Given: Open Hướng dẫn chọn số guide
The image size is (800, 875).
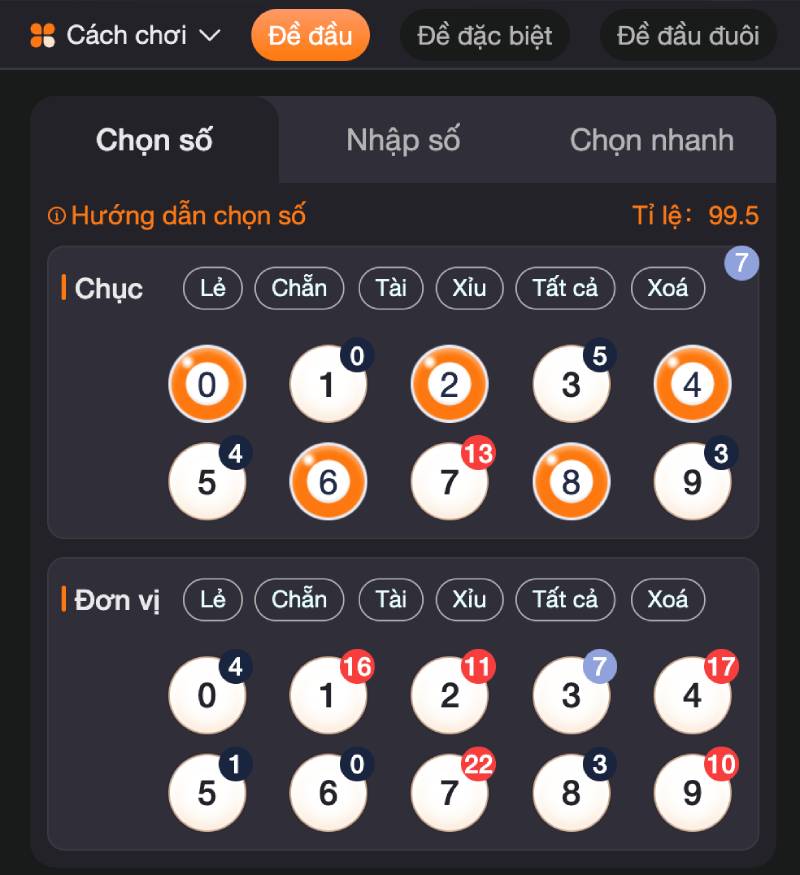Looking at the screenshot, I should [x=177, y=215].
